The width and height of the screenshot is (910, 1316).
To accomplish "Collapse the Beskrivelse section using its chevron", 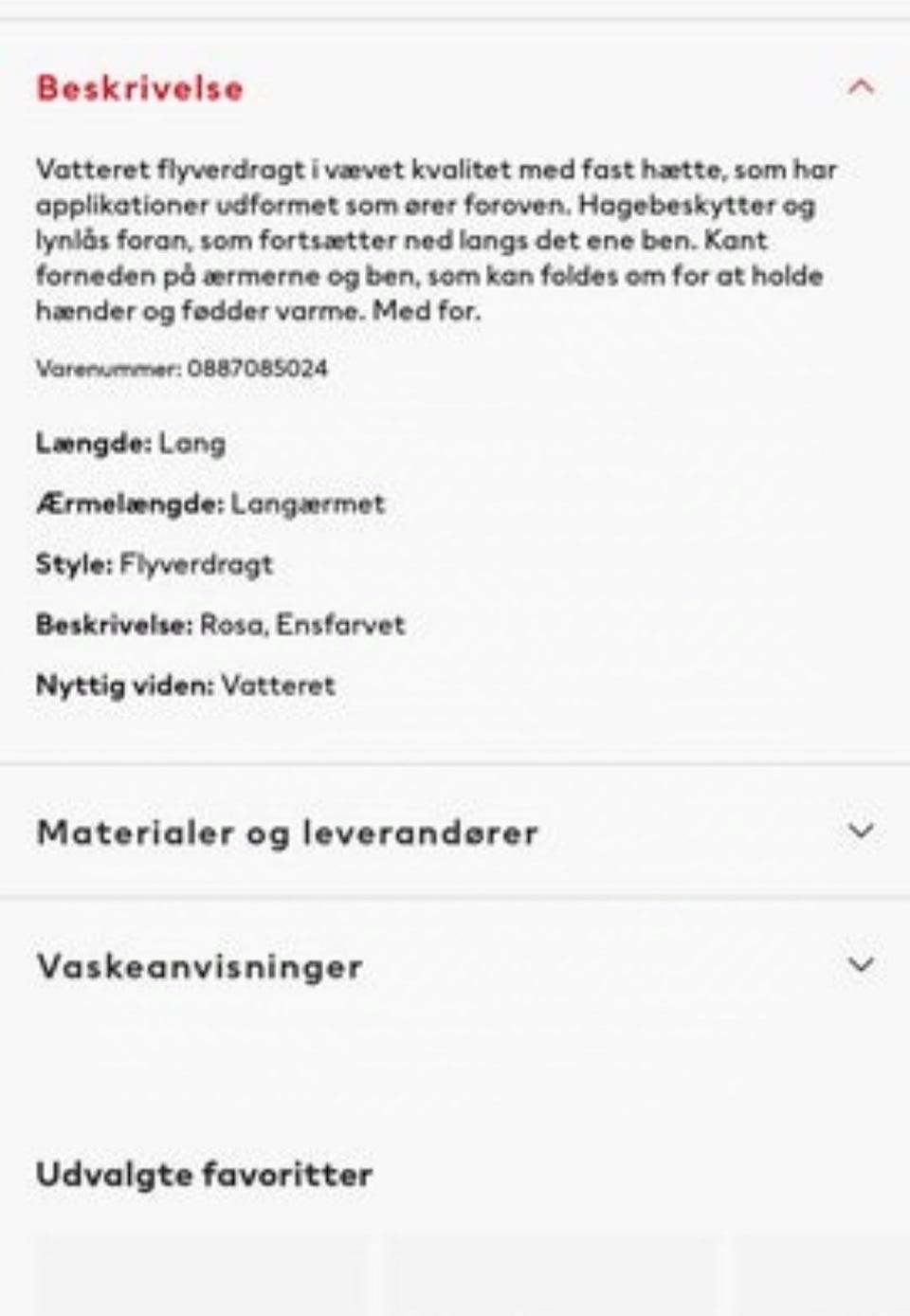I will 861,88.
